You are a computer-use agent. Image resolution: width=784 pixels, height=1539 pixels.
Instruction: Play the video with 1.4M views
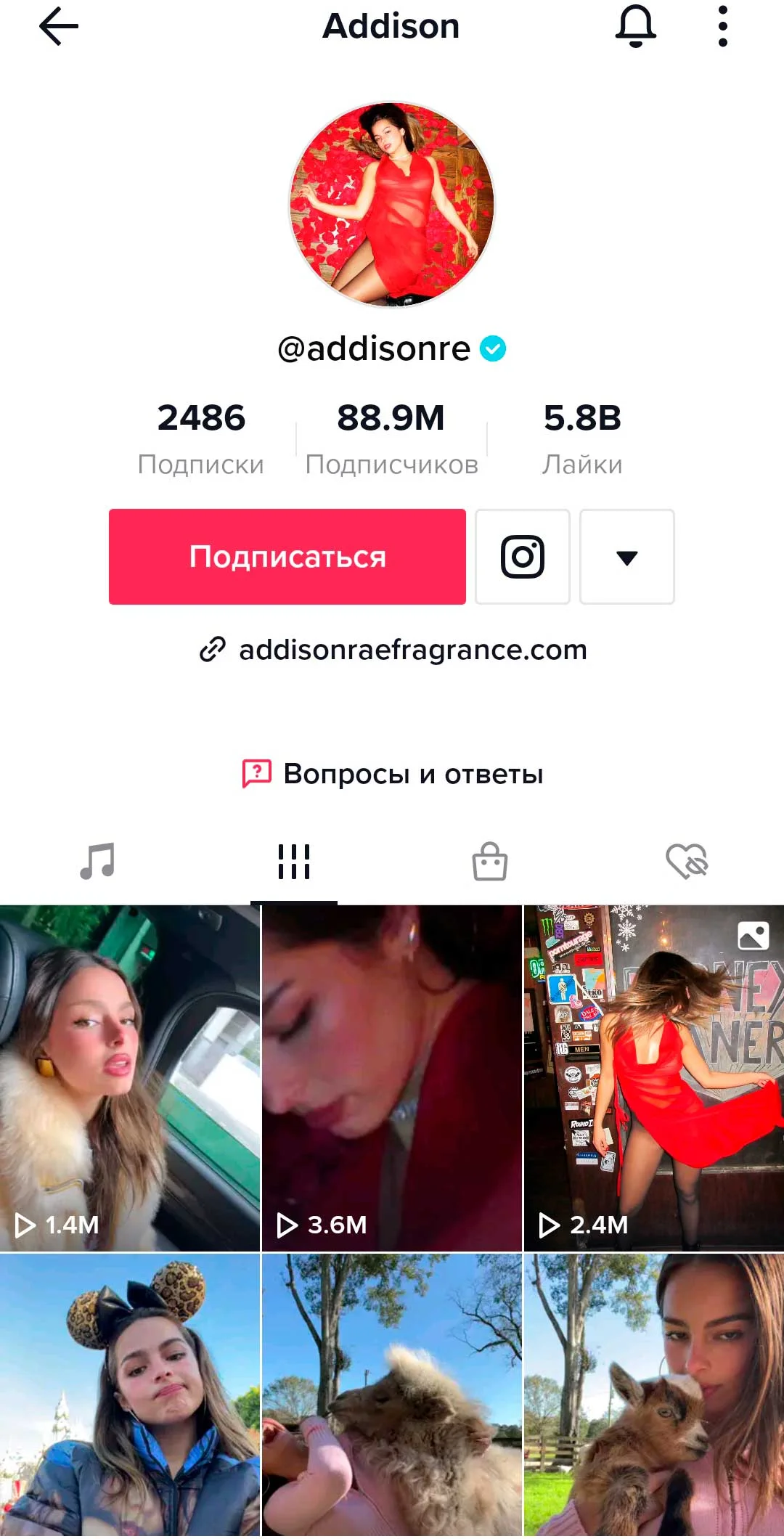tap(130, 1078)
